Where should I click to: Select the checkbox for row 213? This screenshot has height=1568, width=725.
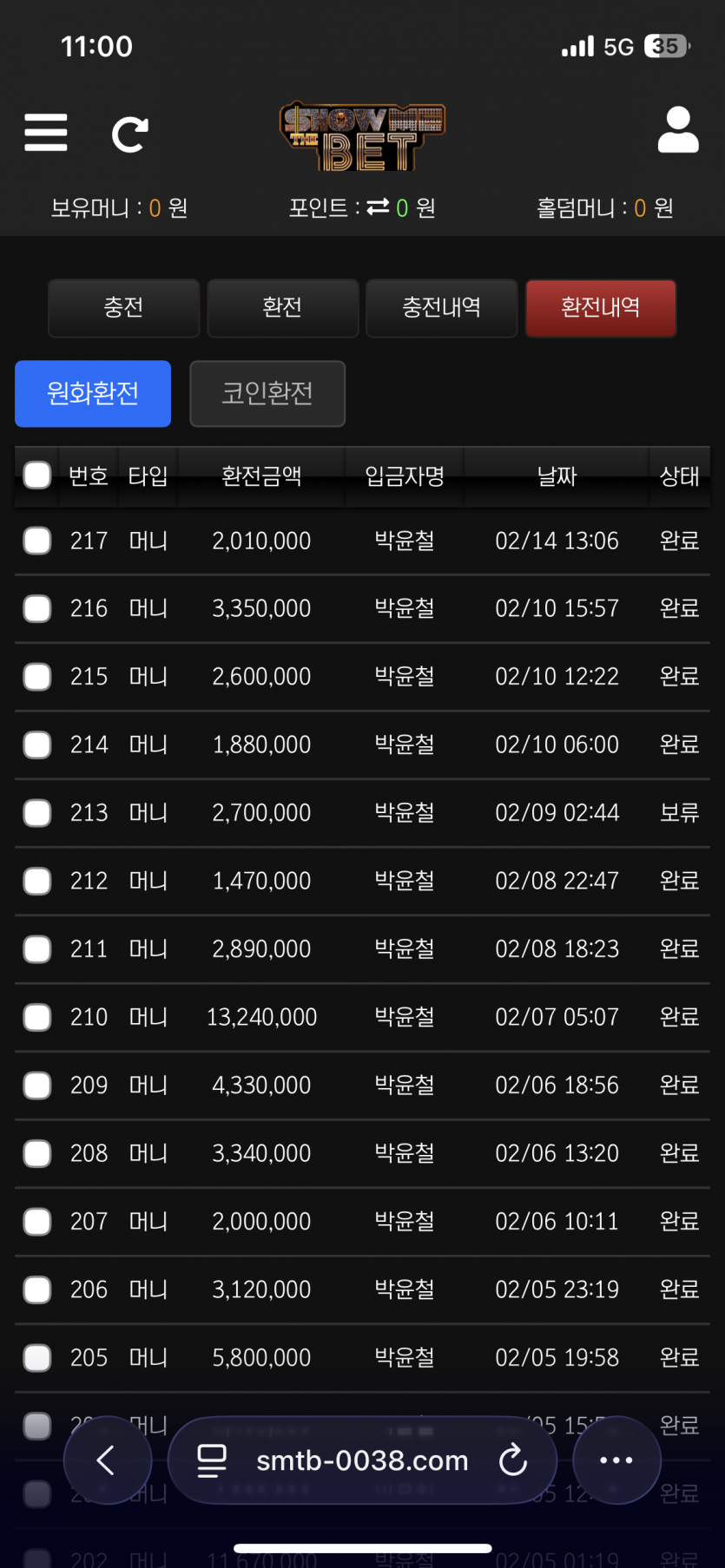(37, 813)
